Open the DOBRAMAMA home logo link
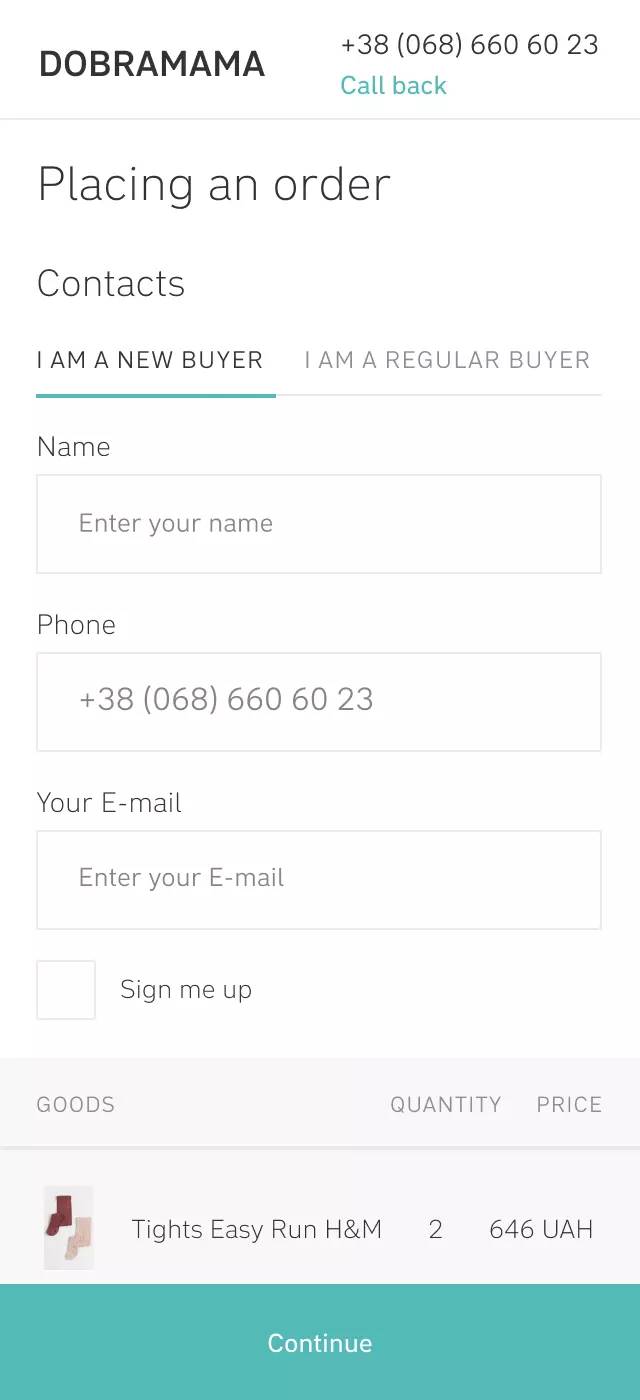This screenshot has height=1400, width=640. 152,64
